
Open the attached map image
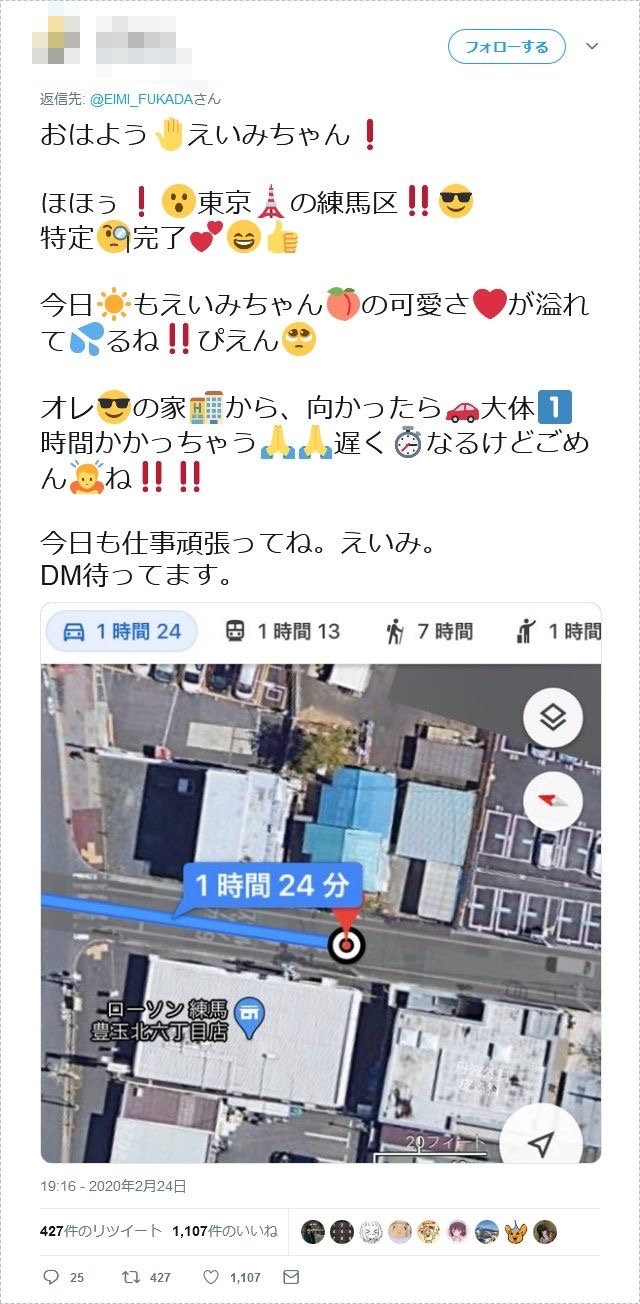(321, 900)
